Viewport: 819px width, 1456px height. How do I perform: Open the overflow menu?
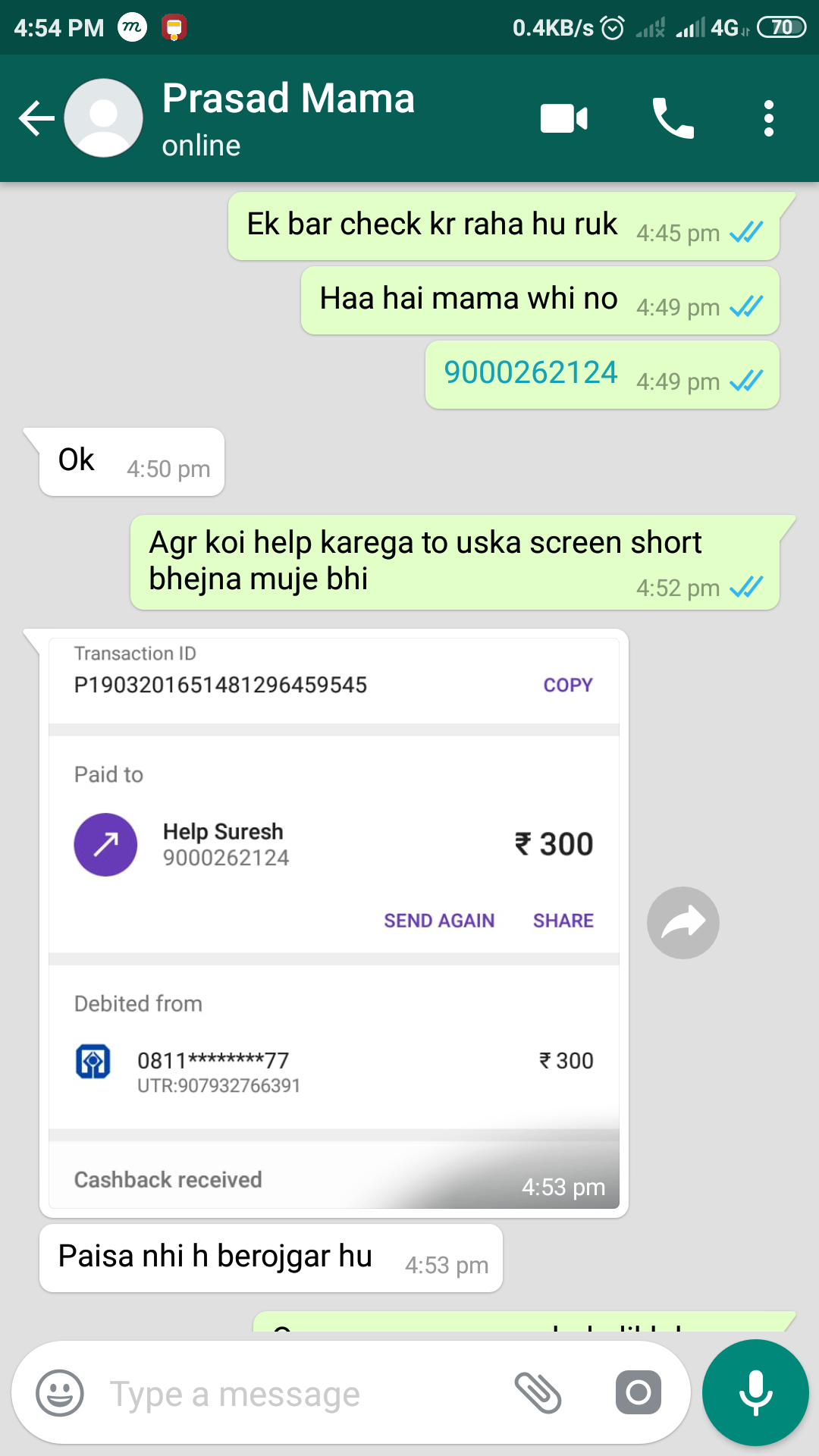(x=768, y=119)
